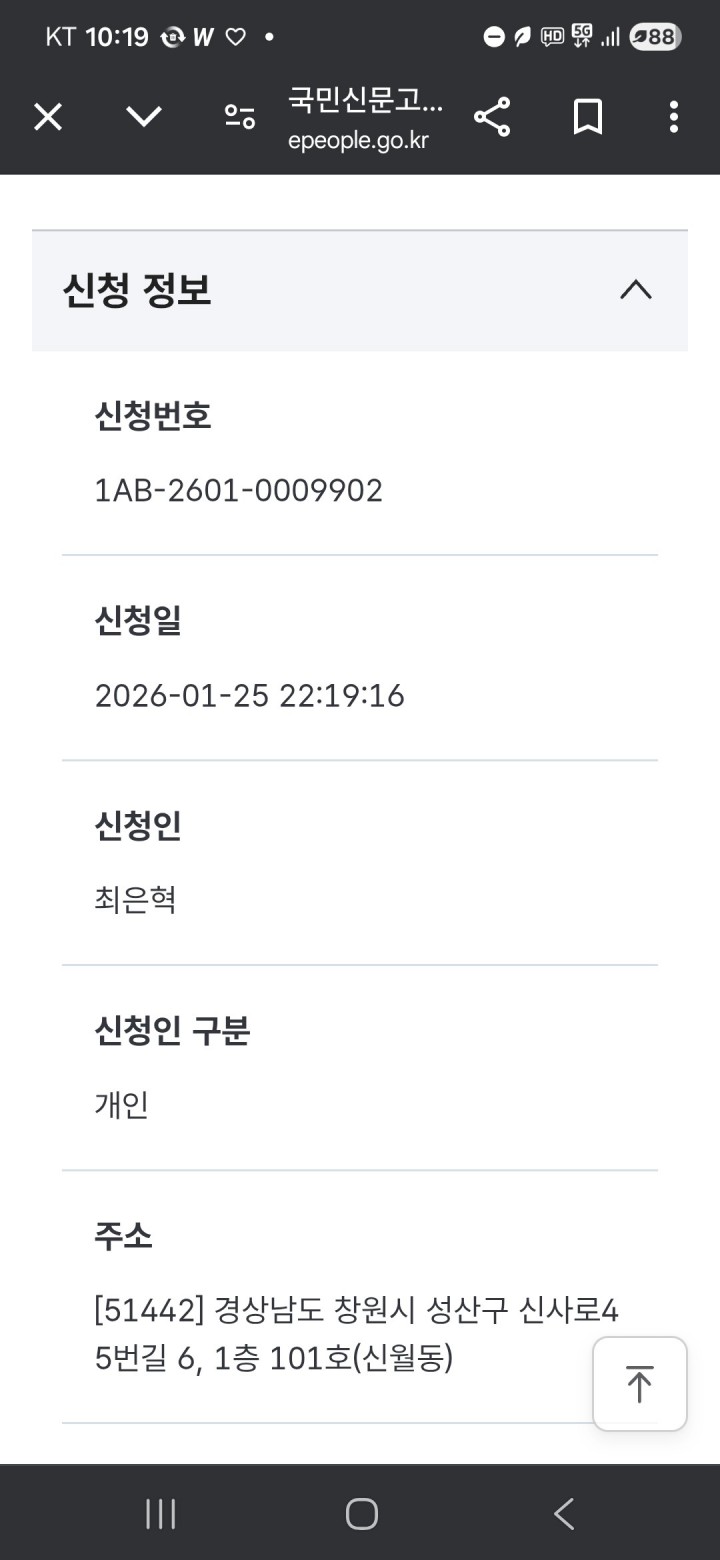Go back with system navigation

(x=564, y=1514)
